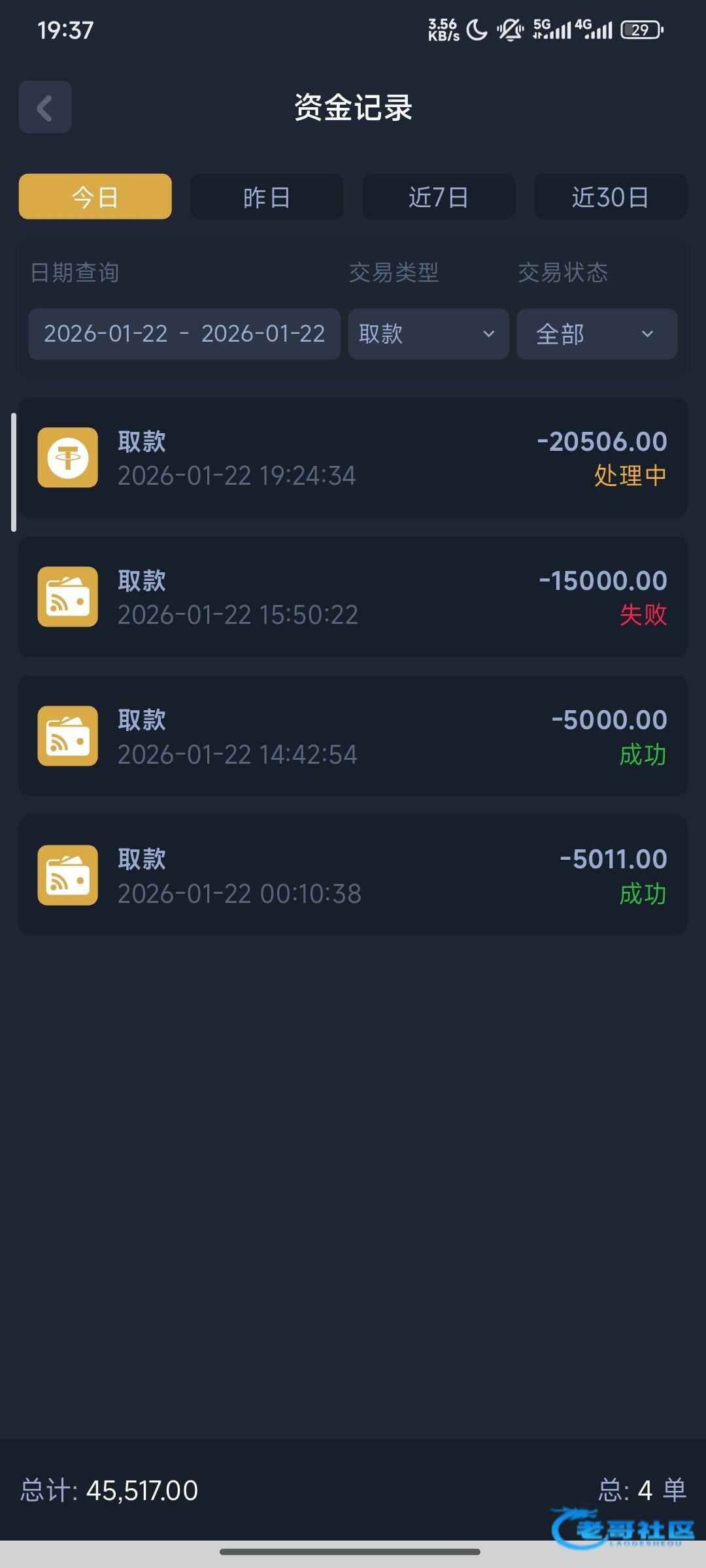Select the 今日 filter tab
706x1568 pixels.
[x=95, y=197]
